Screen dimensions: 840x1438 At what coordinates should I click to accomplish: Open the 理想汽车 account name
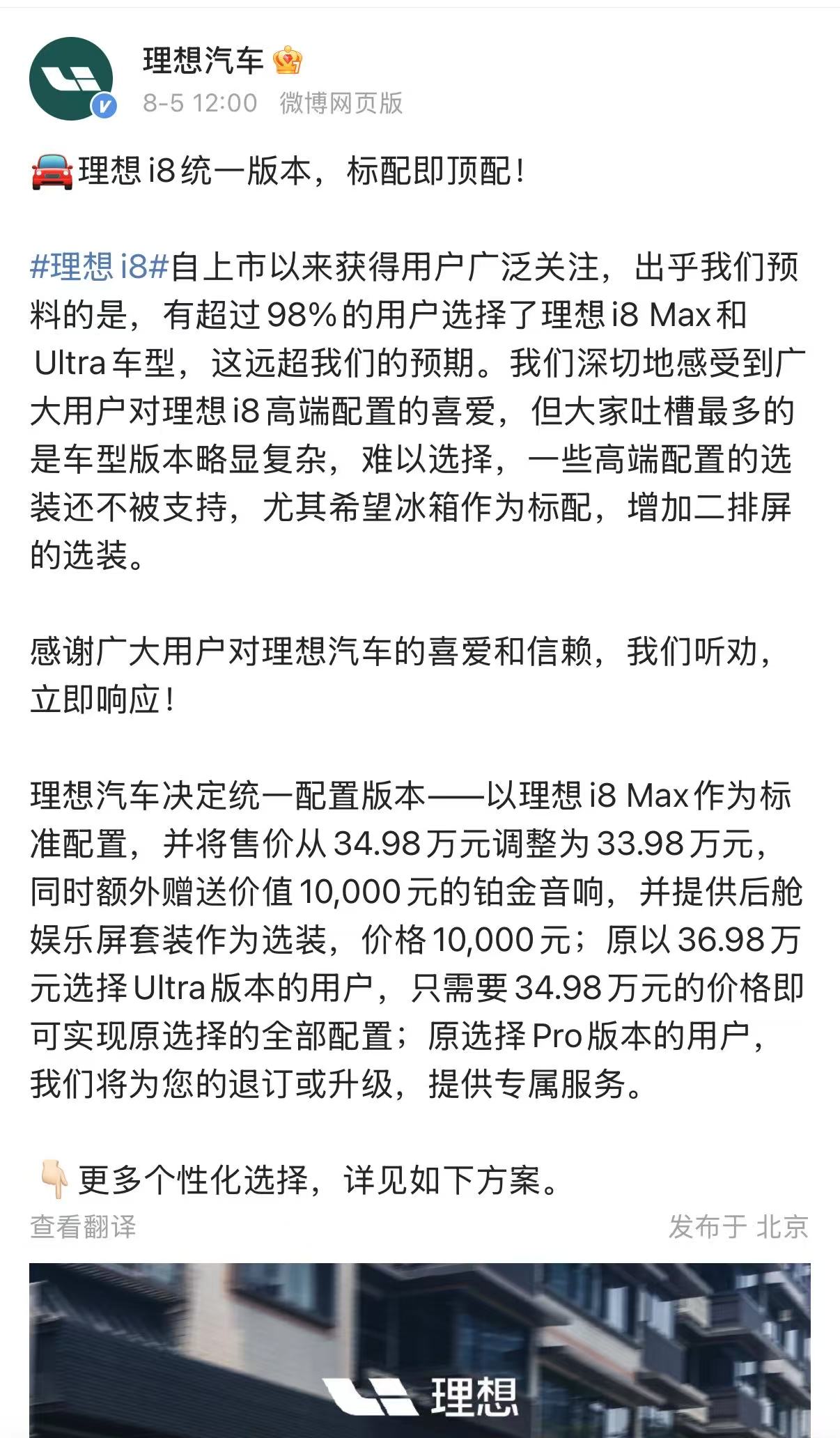[203, 61]
